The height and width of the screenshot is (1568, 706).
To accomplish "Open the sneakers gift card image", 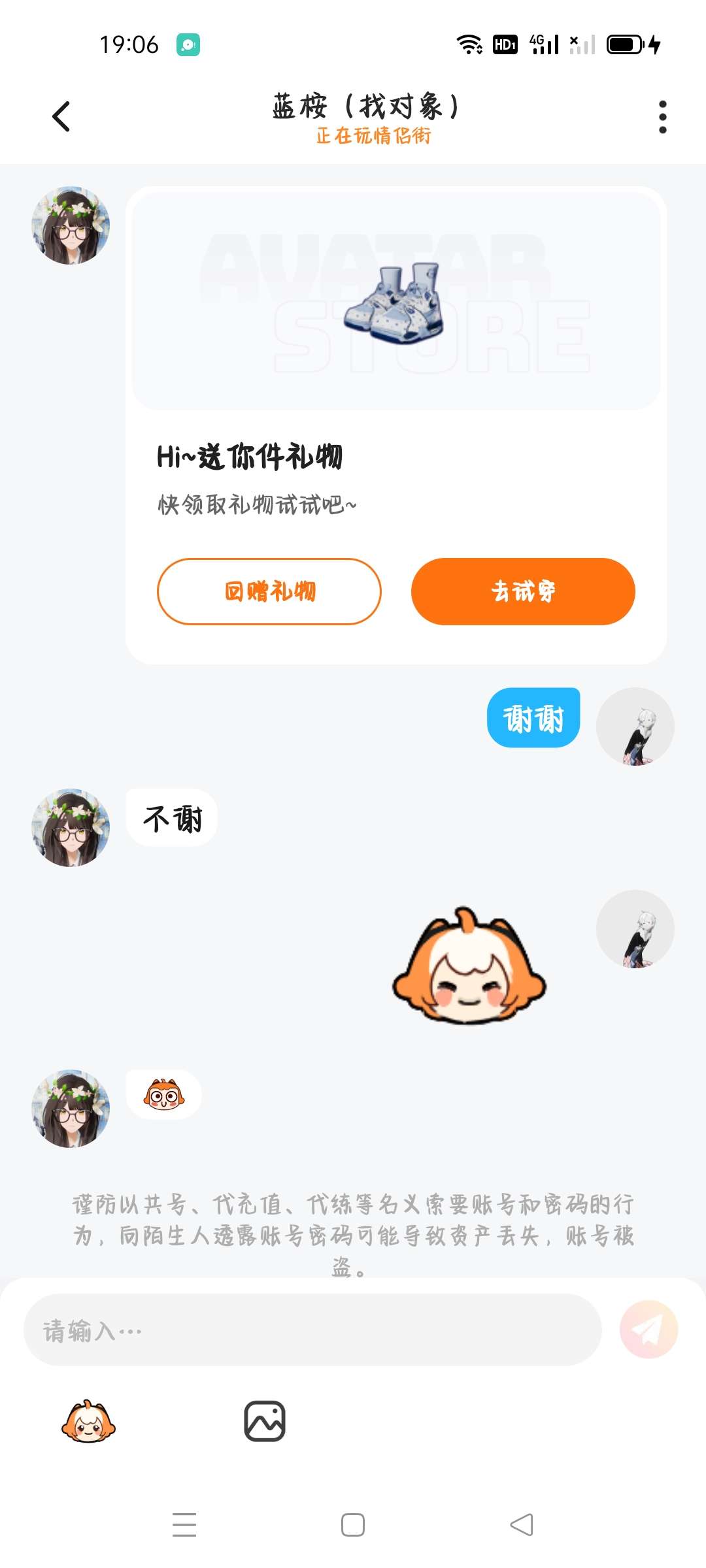I will (396, 302).
